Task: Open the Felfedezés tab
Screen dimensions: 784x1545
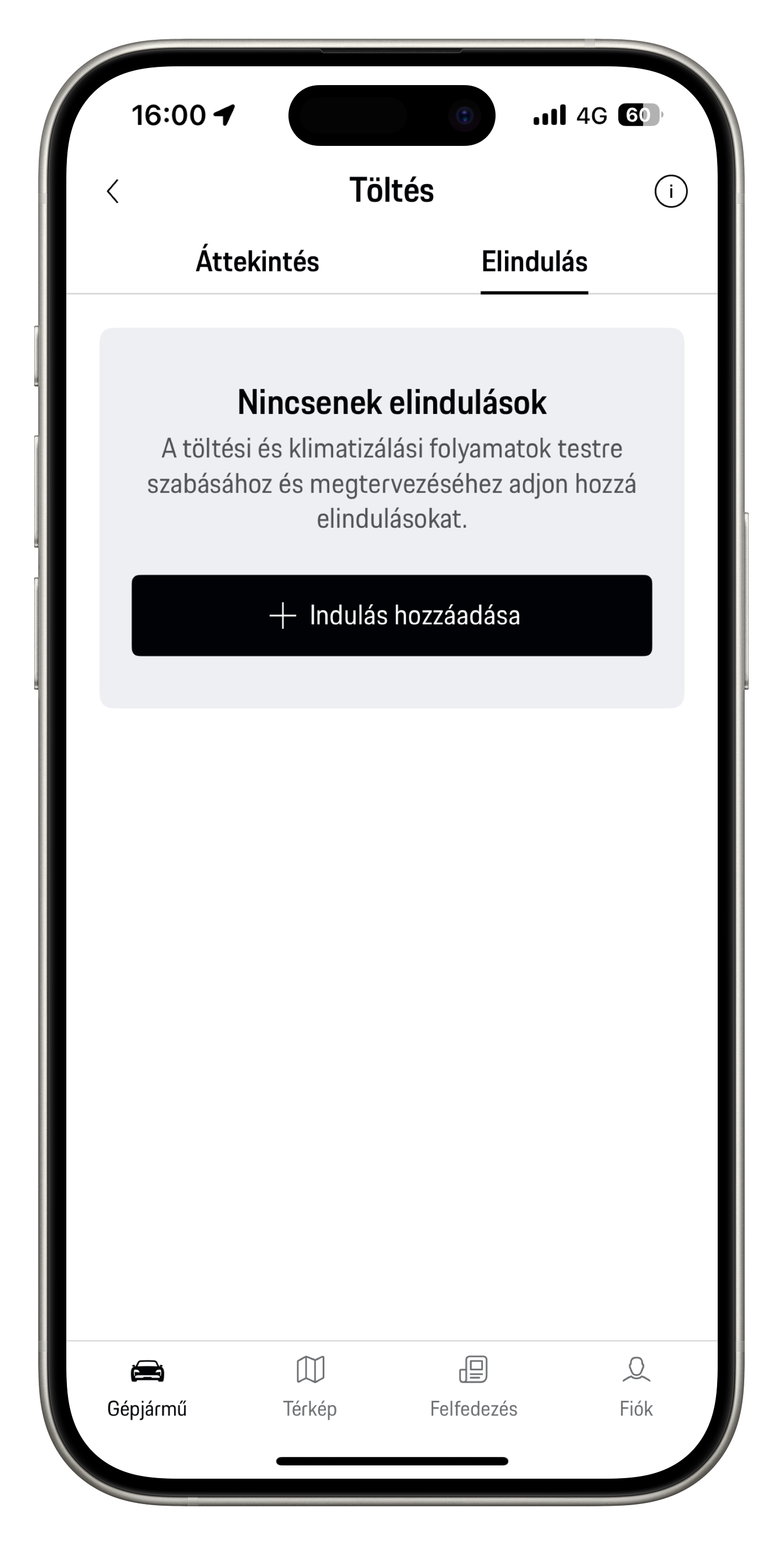Action: click(473, 1388)
